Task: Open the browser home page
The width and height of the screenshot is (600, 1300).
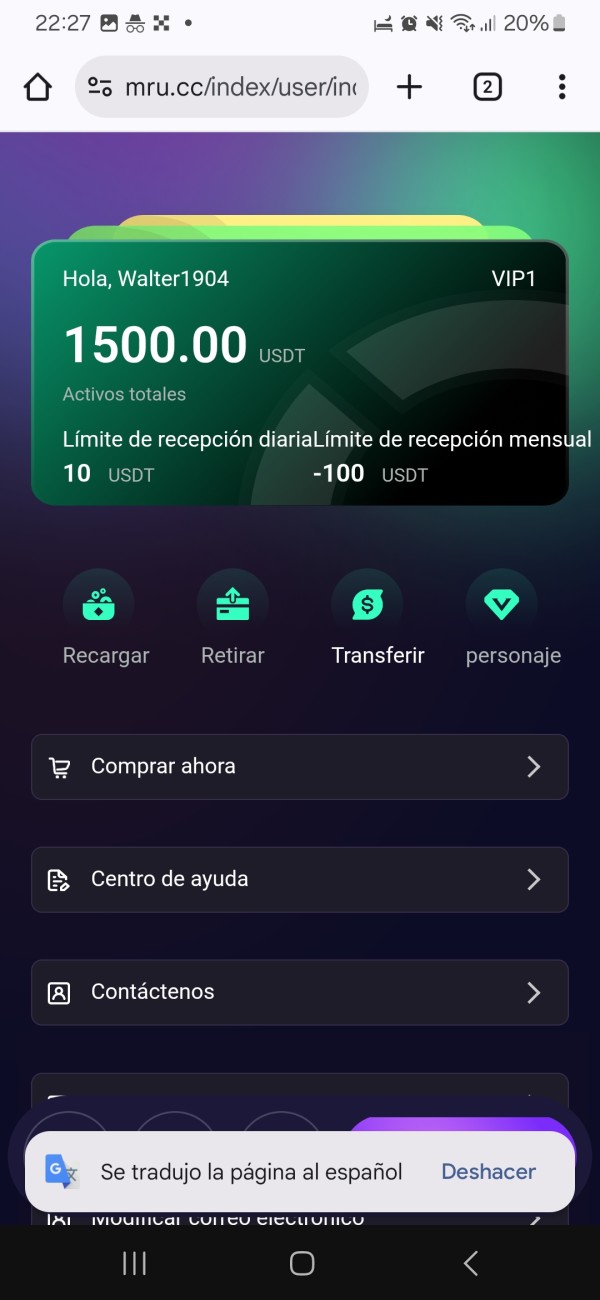Action: click(x=38, y=87)
